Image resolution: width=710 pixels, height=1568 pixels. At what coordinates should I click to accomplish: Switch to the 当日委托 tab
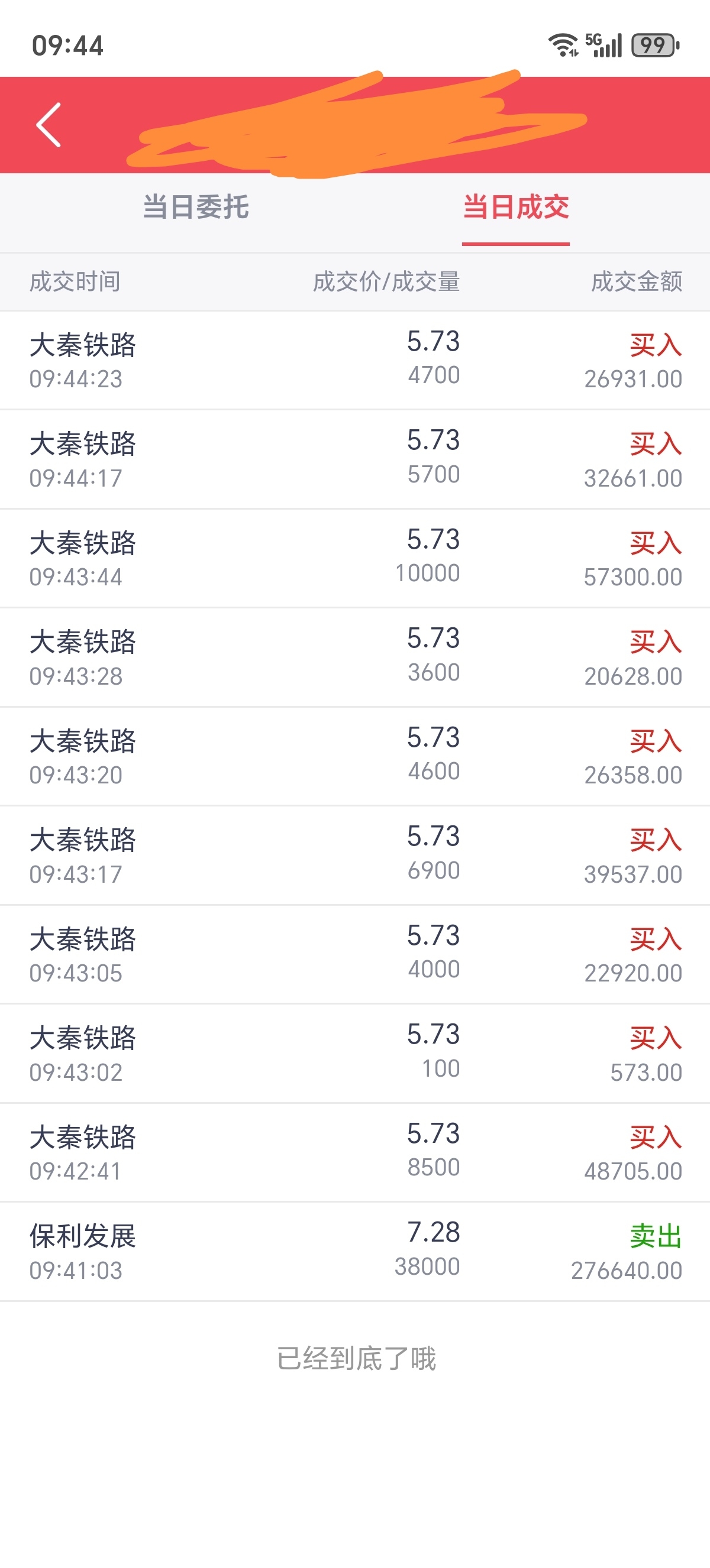tap(195, 208)
